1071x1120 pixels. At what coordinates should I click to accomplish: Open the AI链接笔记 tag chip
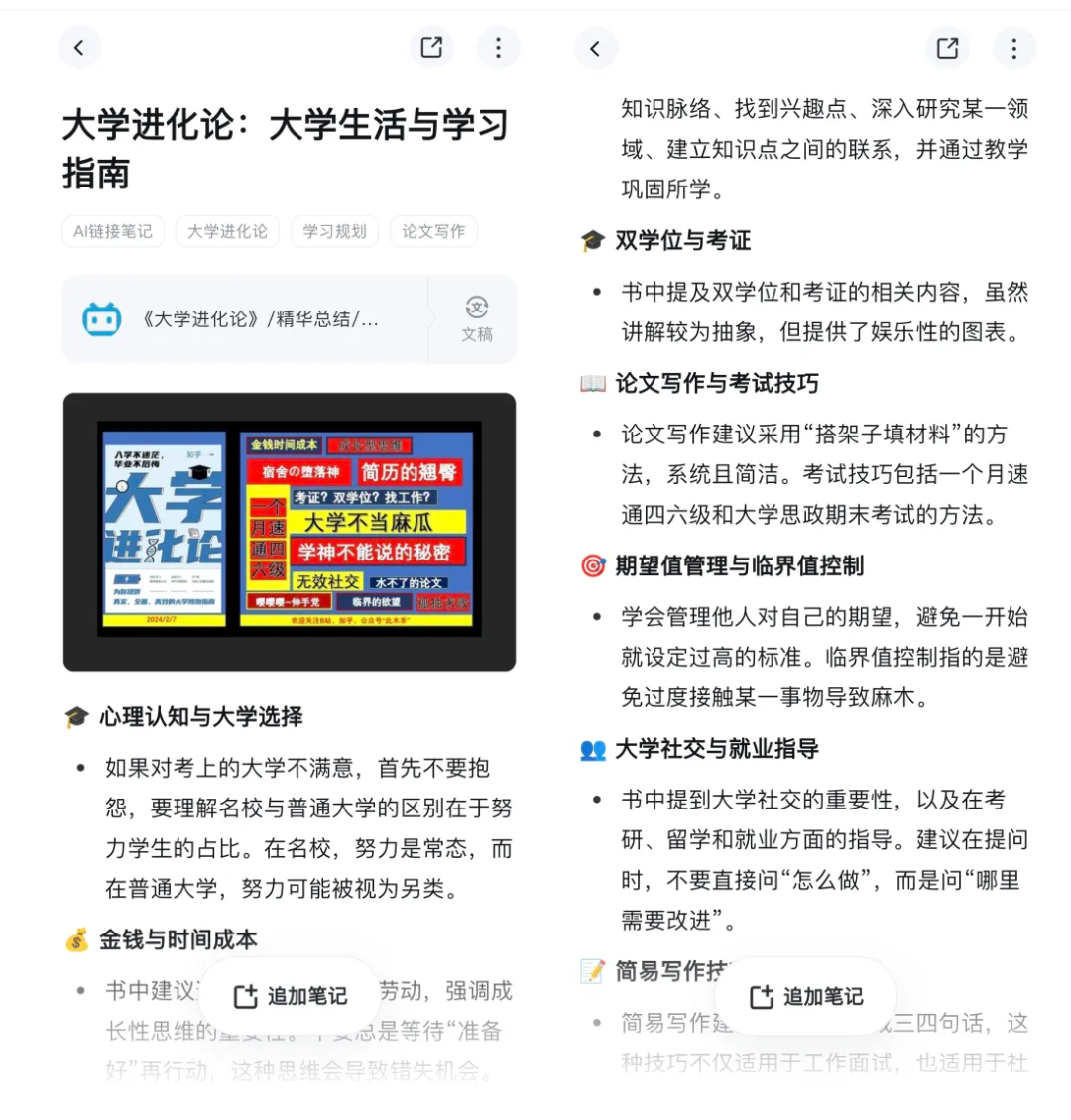pyautogui.click(x=113, y=231)
